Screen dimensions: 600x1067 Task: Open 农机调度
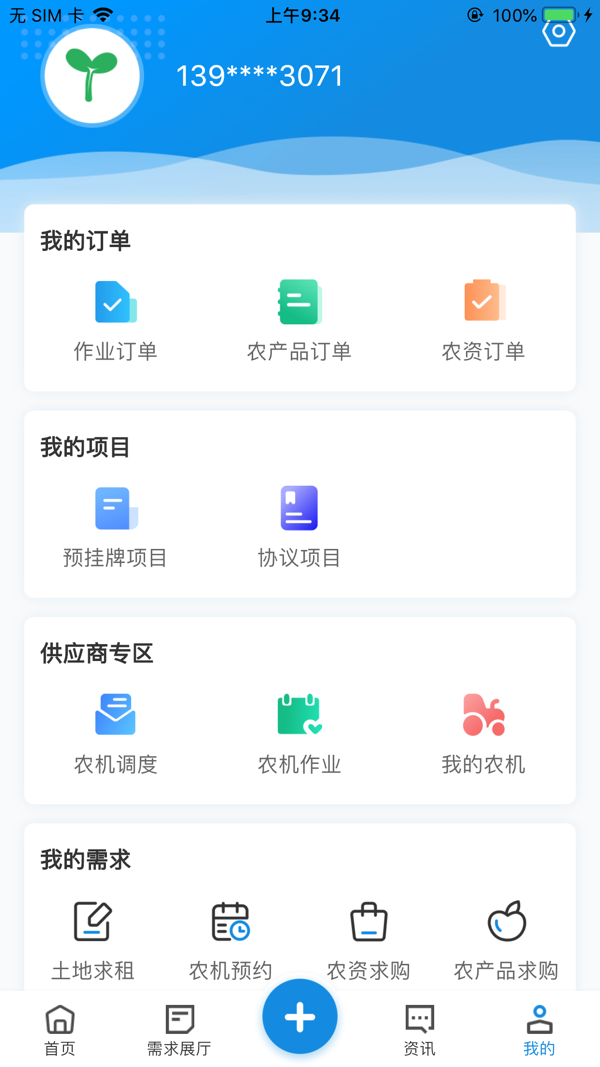point(115,734)
